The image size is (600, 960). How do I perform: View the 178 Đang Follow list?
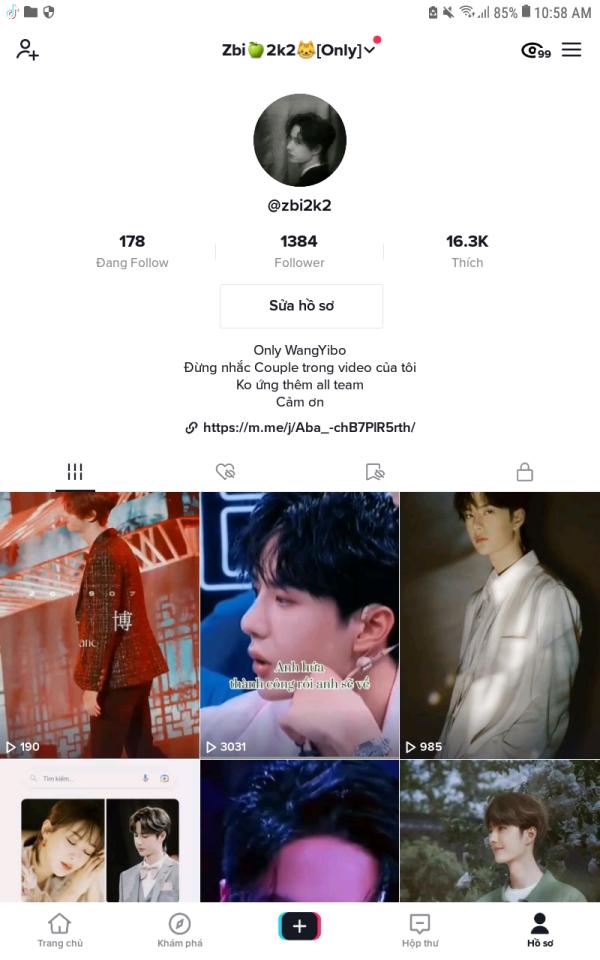pos(132,251)
